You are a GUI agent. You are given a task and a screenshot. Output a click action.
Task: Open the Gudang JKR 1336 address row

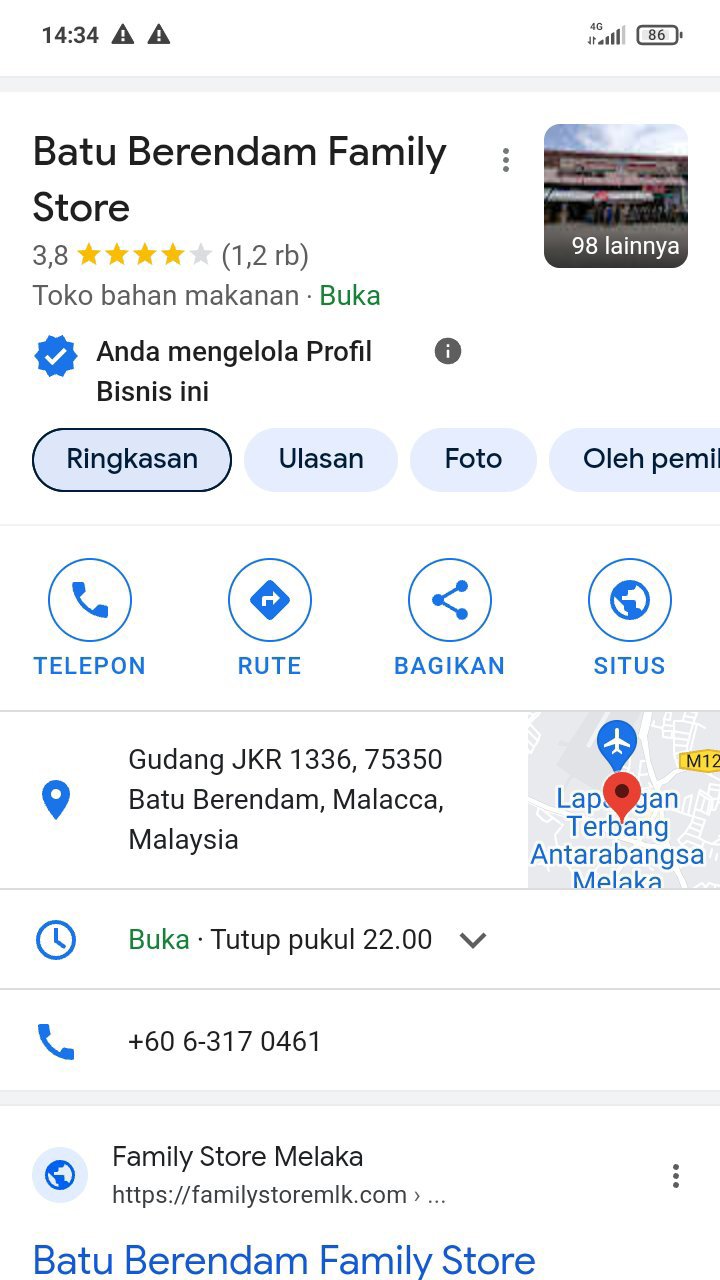pyautogui.click(x=285, y=800)
